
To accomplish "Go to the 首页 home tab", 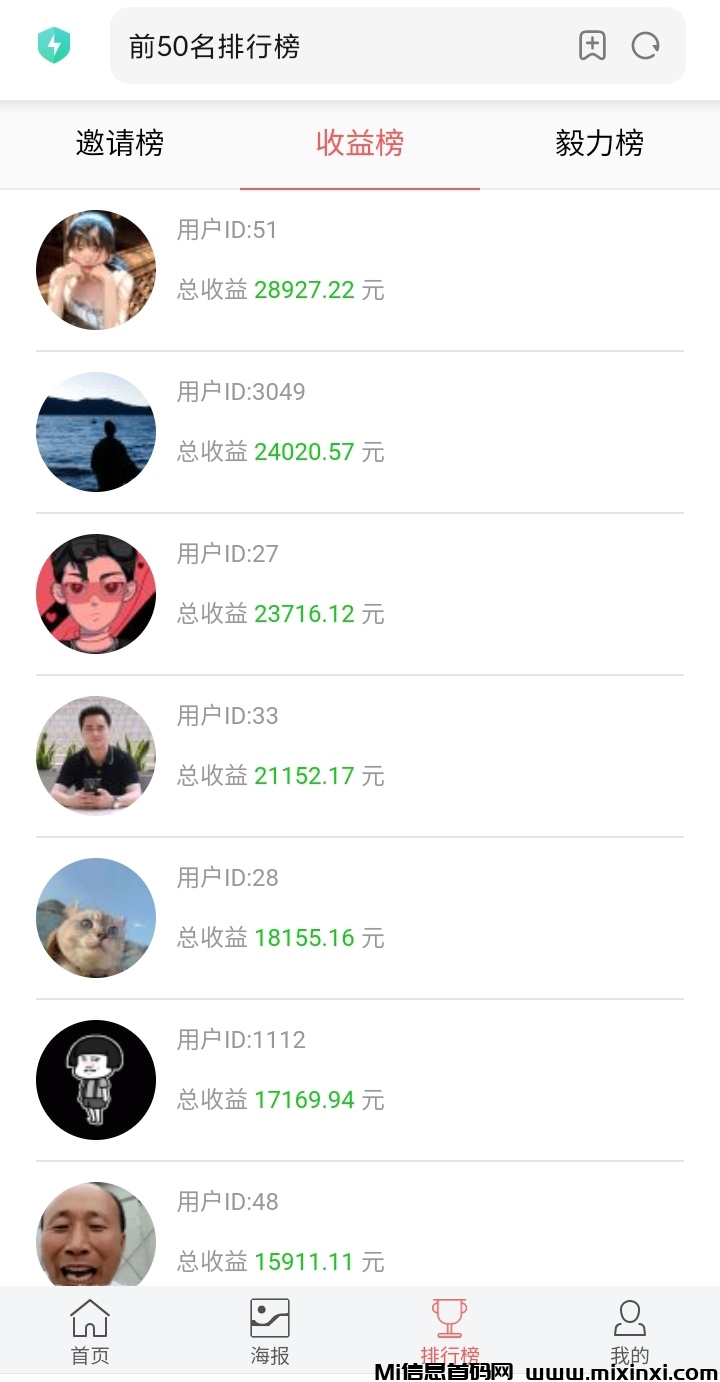I will tap(90, 1330).
